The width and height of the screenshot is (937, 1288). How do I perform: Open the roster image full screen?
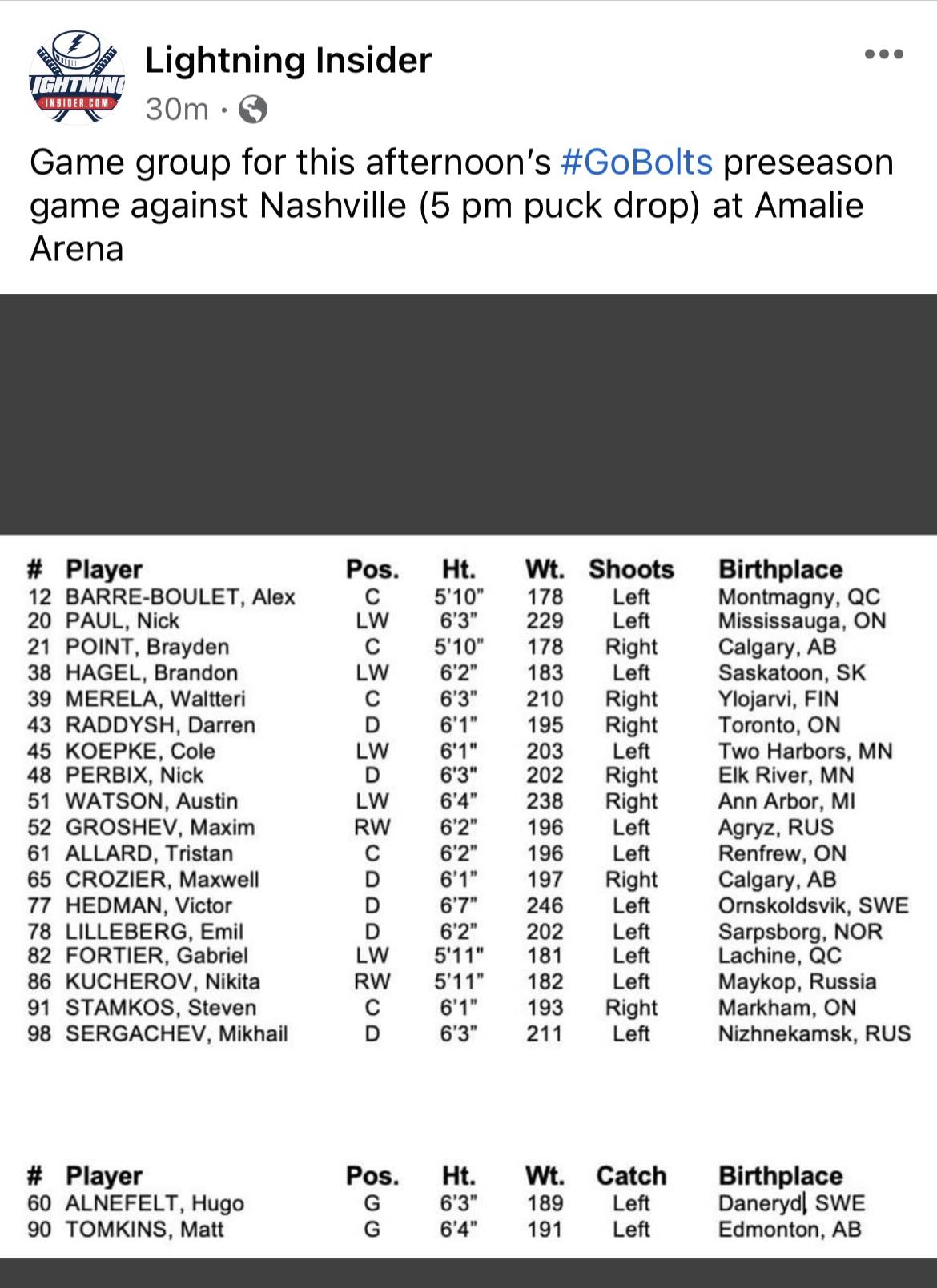tap(468, 800)
